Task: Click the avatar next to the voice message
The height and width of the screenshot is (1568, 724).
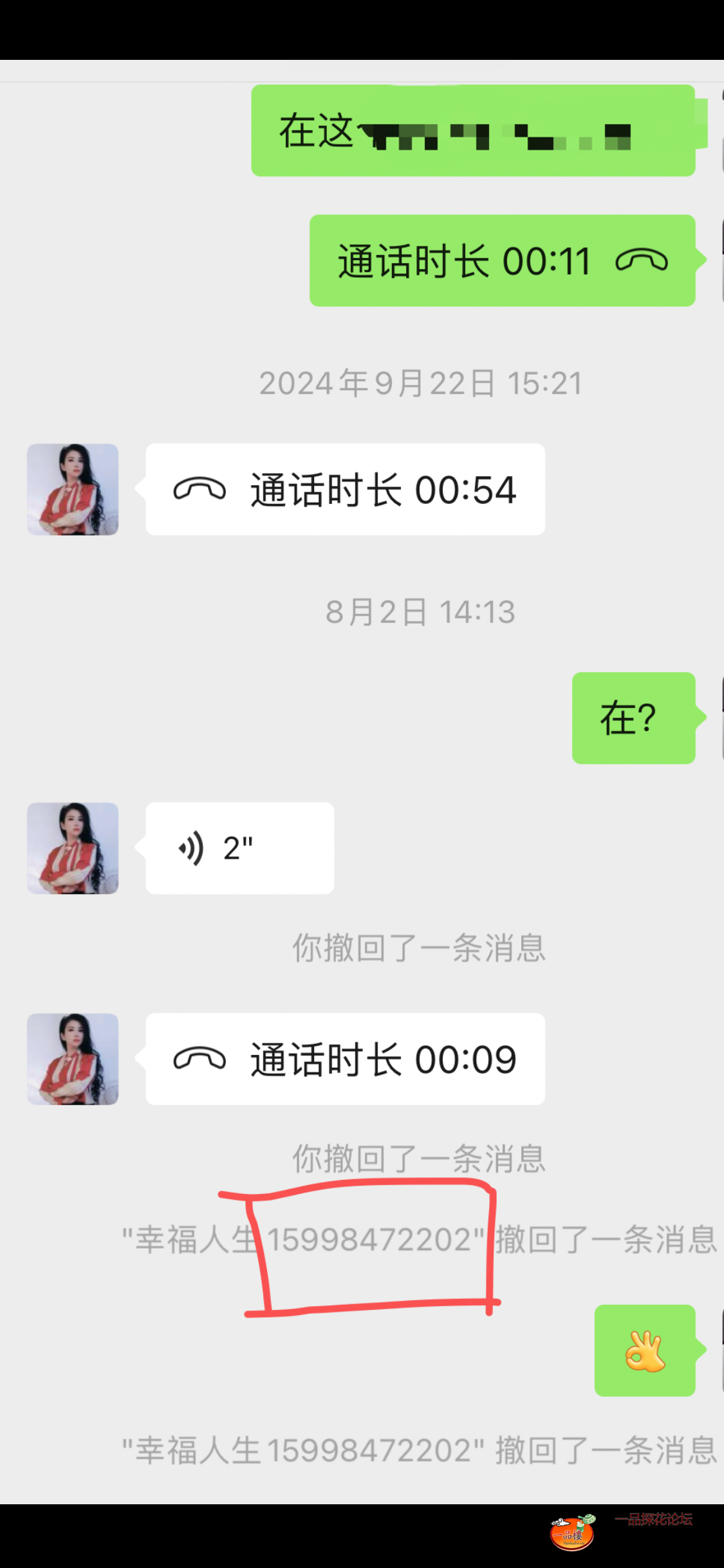Action: pyautogui.click(x=73, y=848)
